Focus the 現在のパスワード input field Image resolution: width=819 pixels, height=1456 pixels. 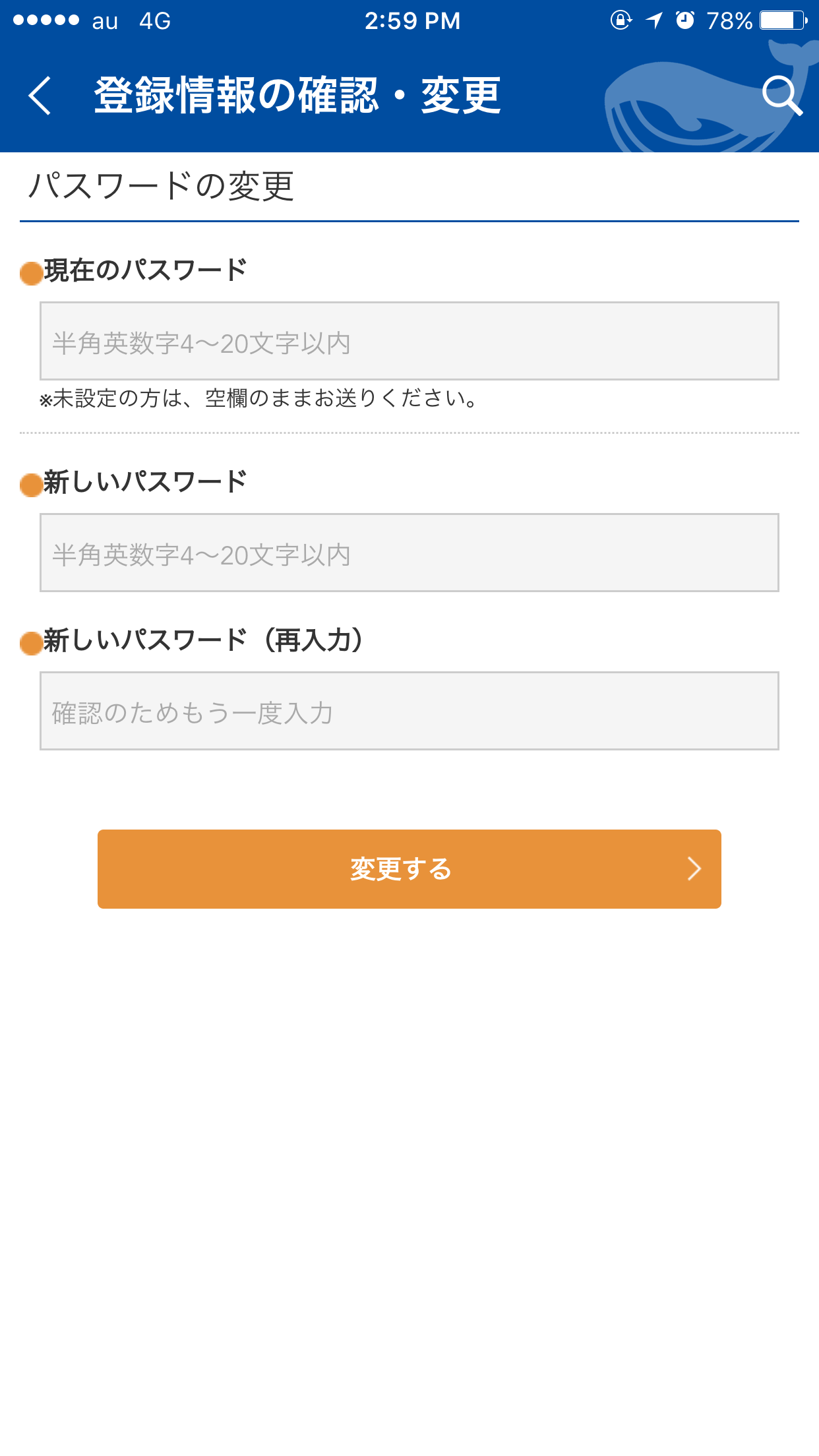point(409,341)
